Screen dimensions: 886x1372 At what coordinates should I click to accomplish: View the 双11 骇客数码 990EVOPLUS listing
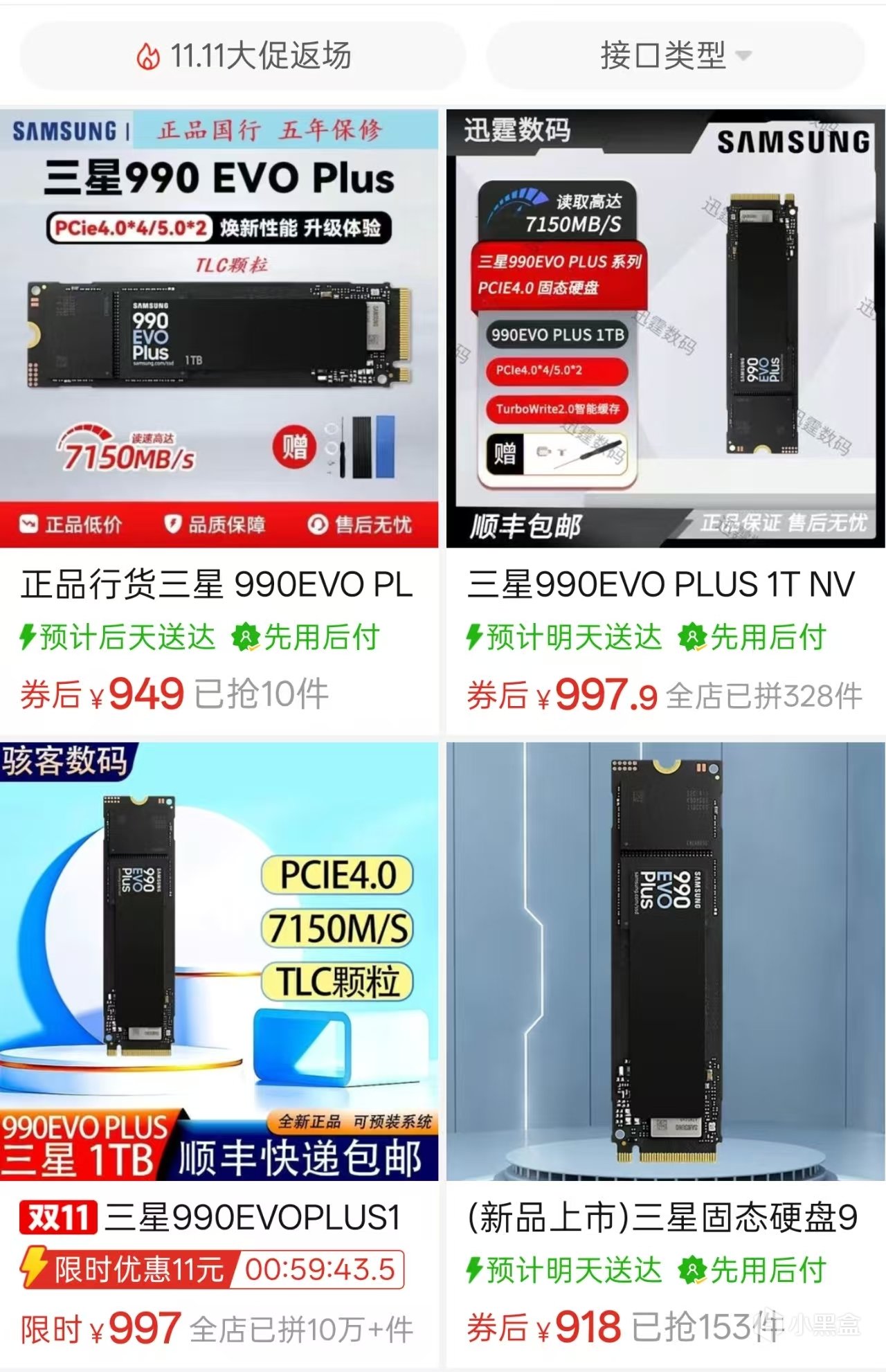click(x=219, y=962)
